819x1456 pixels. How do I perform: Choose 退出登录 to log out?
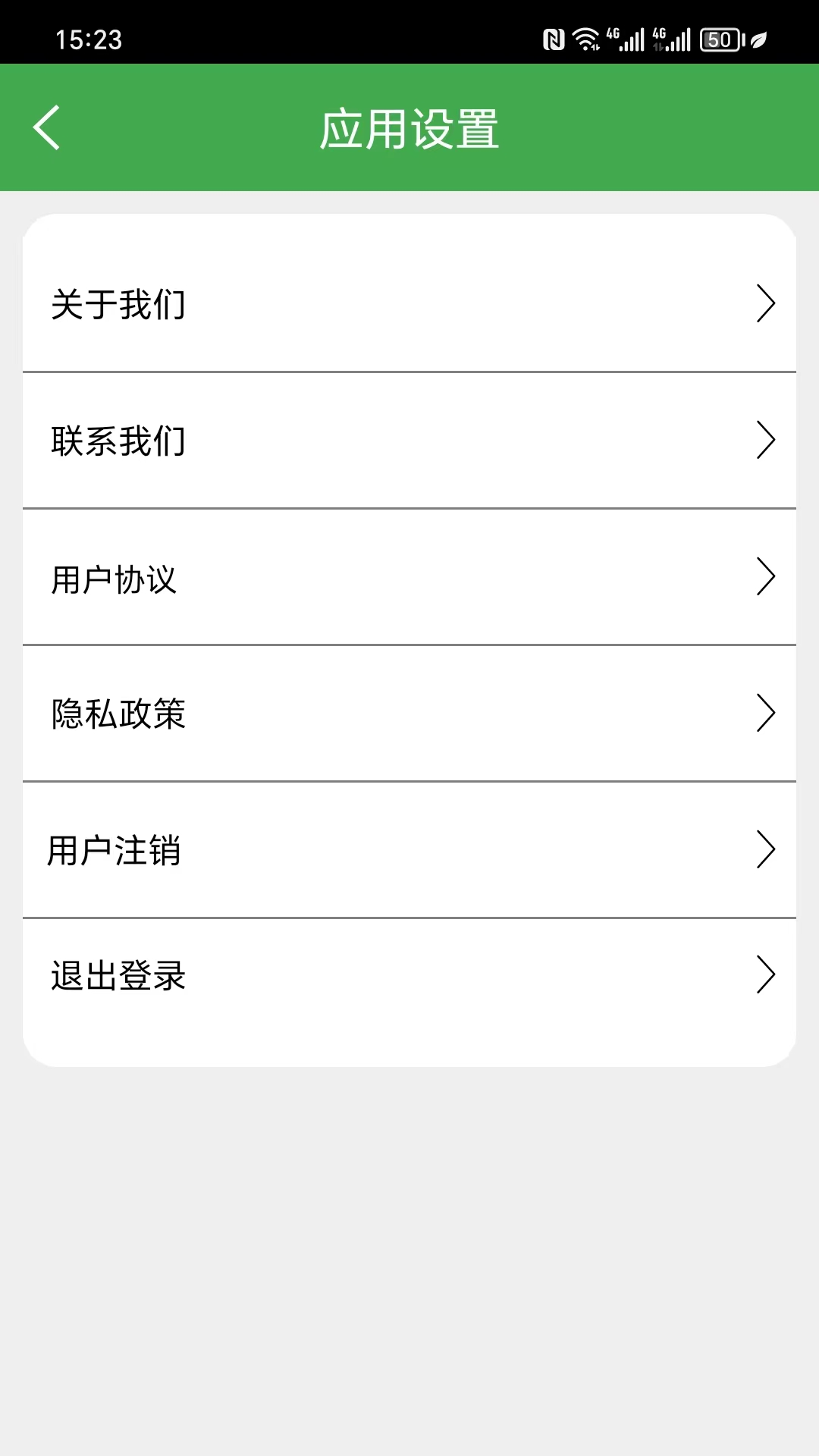click(409, 975)
